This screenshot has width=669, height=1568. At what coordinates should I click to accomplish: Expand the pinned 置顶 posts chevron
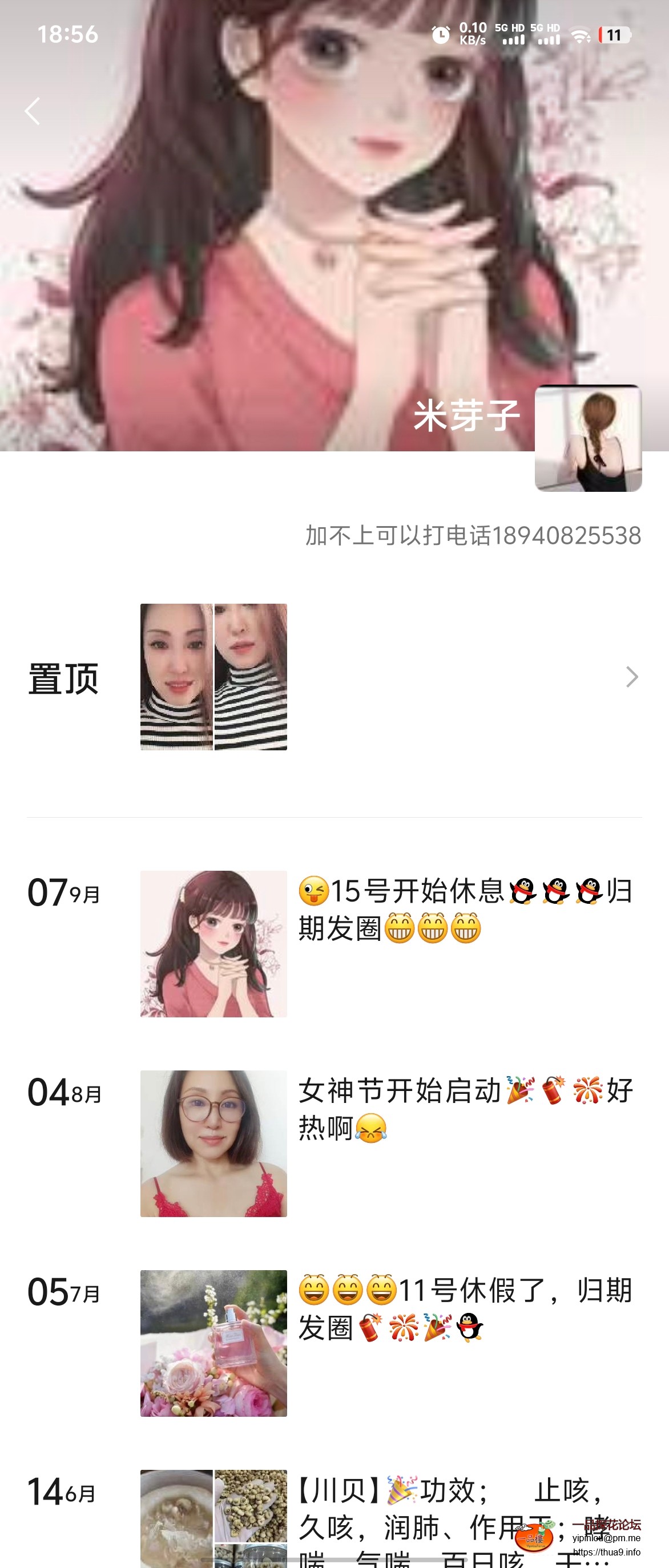[x=632, y=677]
